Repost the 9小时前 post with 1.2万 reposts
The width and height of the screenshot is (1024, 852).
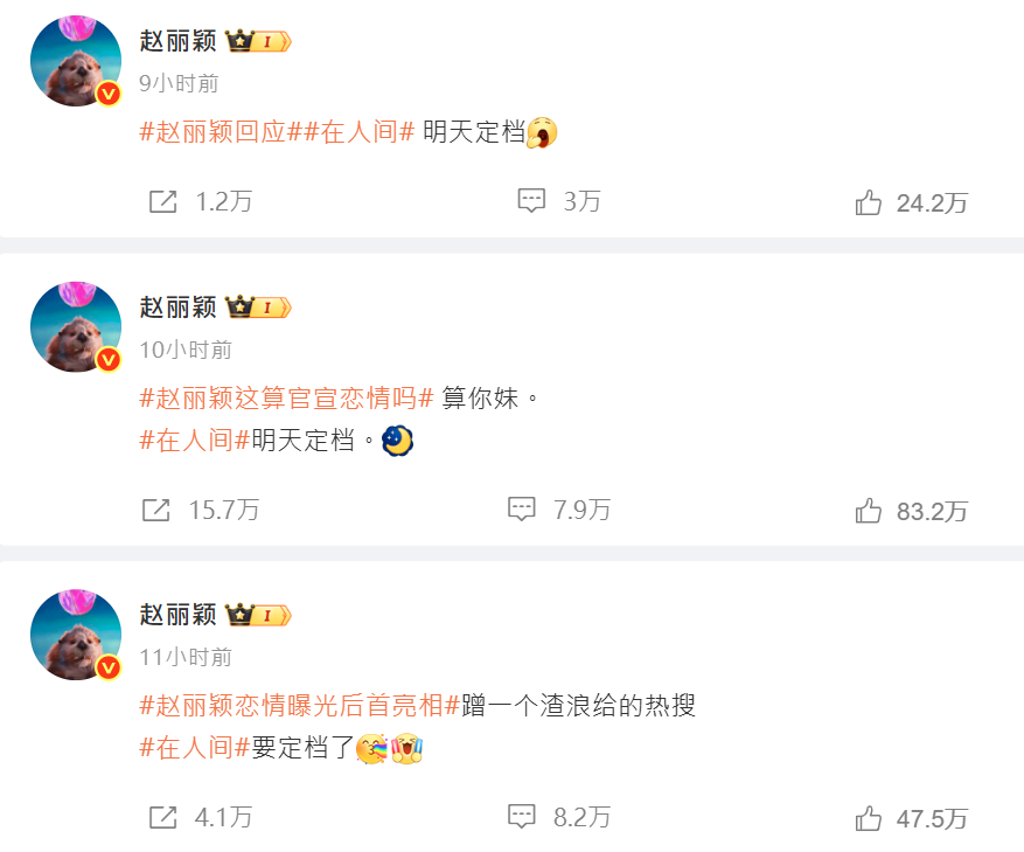[x=163, y=202]
